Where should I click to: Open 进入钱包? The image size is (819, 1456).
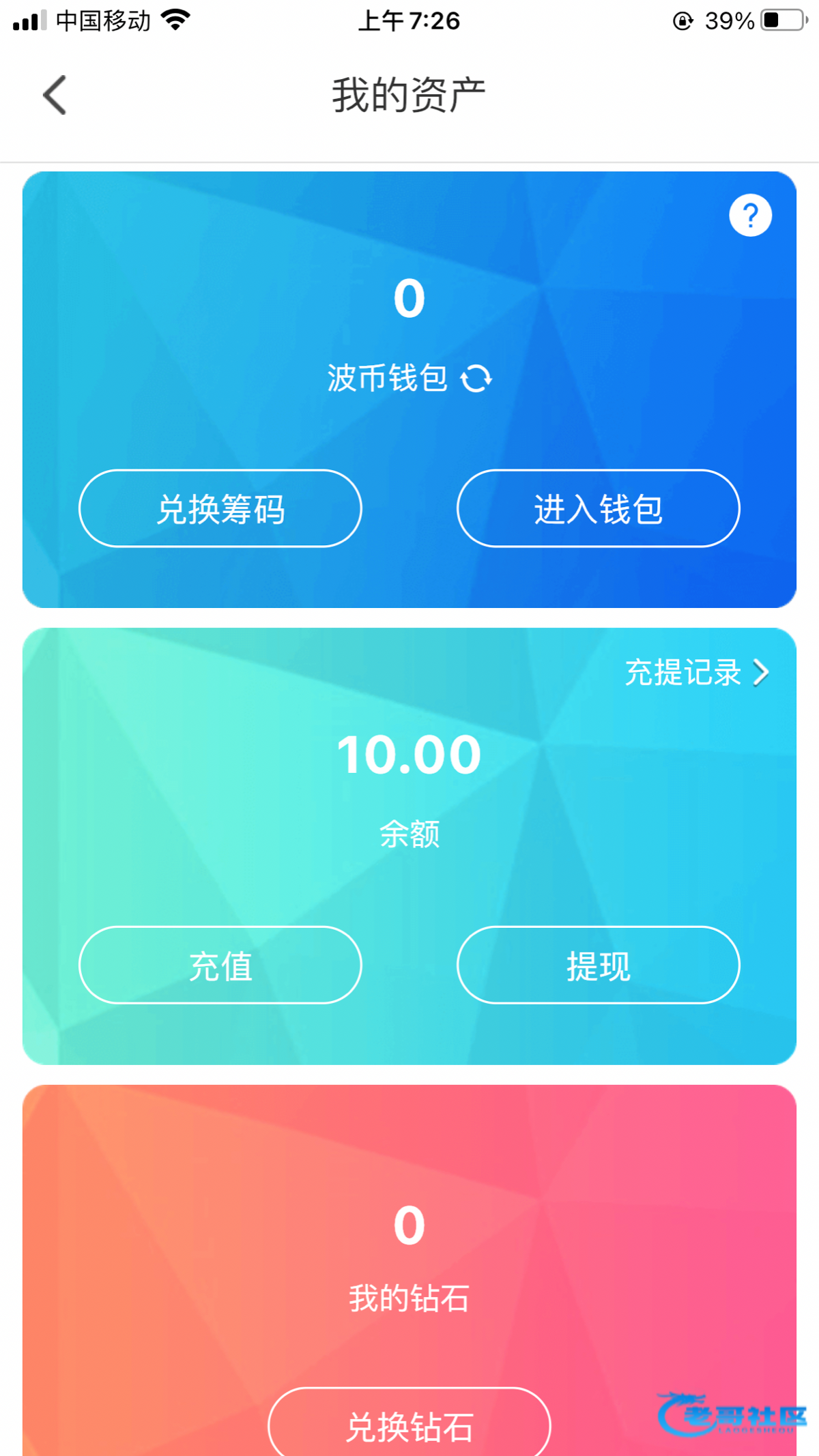point(598,508)
